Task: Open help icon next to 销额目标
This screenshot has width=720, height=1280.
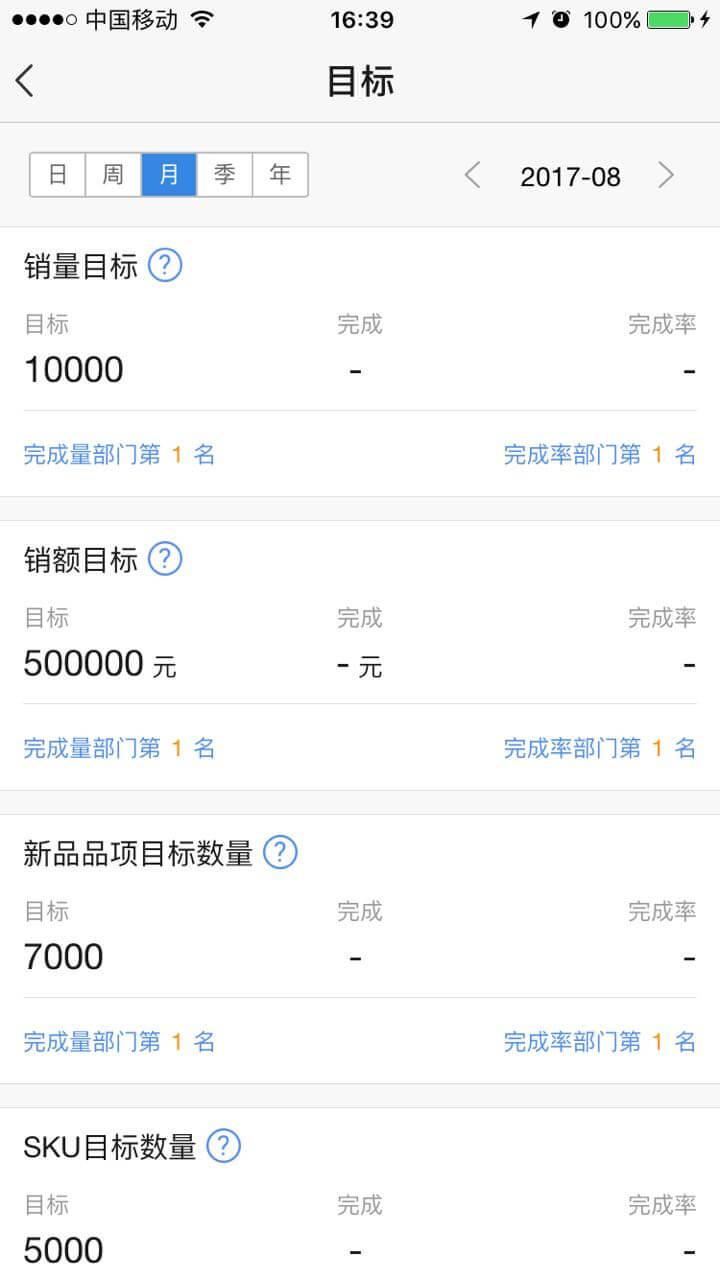Action: pyautogui.click(x=165, y=559)
